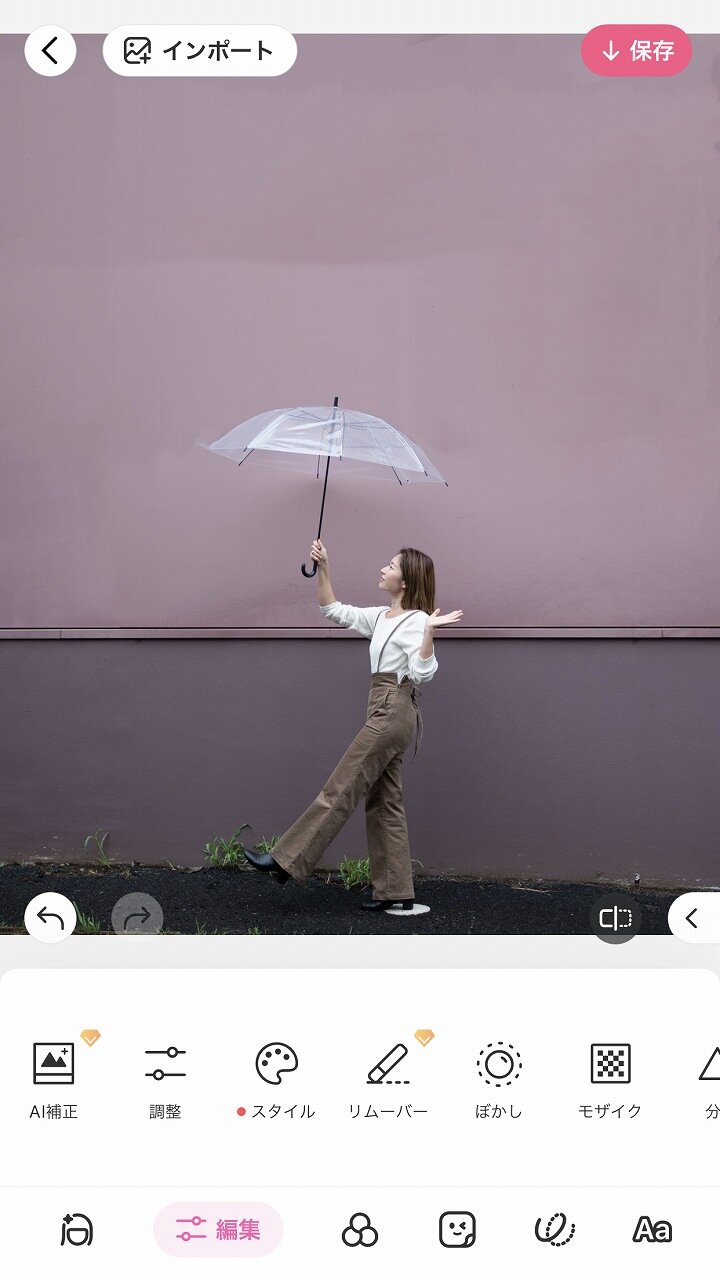Image resolution: width=720 pixels, height=1280 pixels.
Task: Go back with the top-left arrow
Action: click(x=50, y=50)
